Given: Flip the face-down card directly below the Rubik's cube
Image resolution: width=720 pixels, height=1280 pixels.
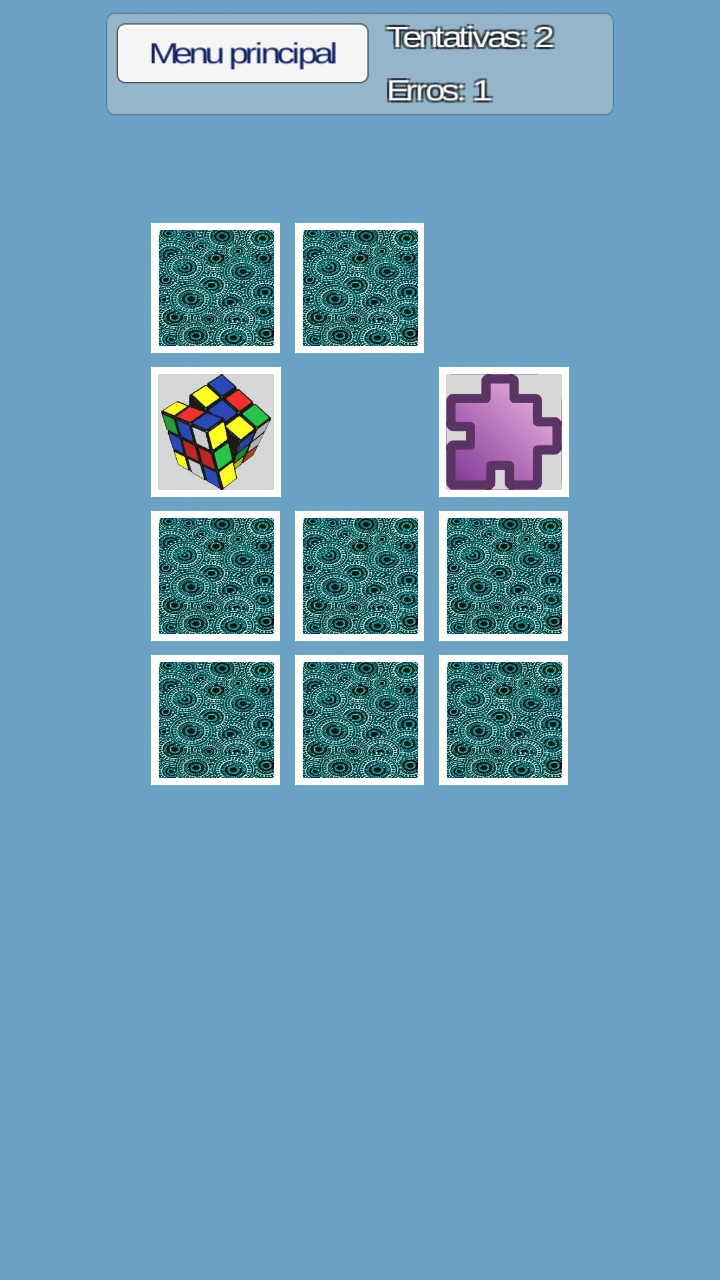Looking at the screenshot, I should pos(216,576).
